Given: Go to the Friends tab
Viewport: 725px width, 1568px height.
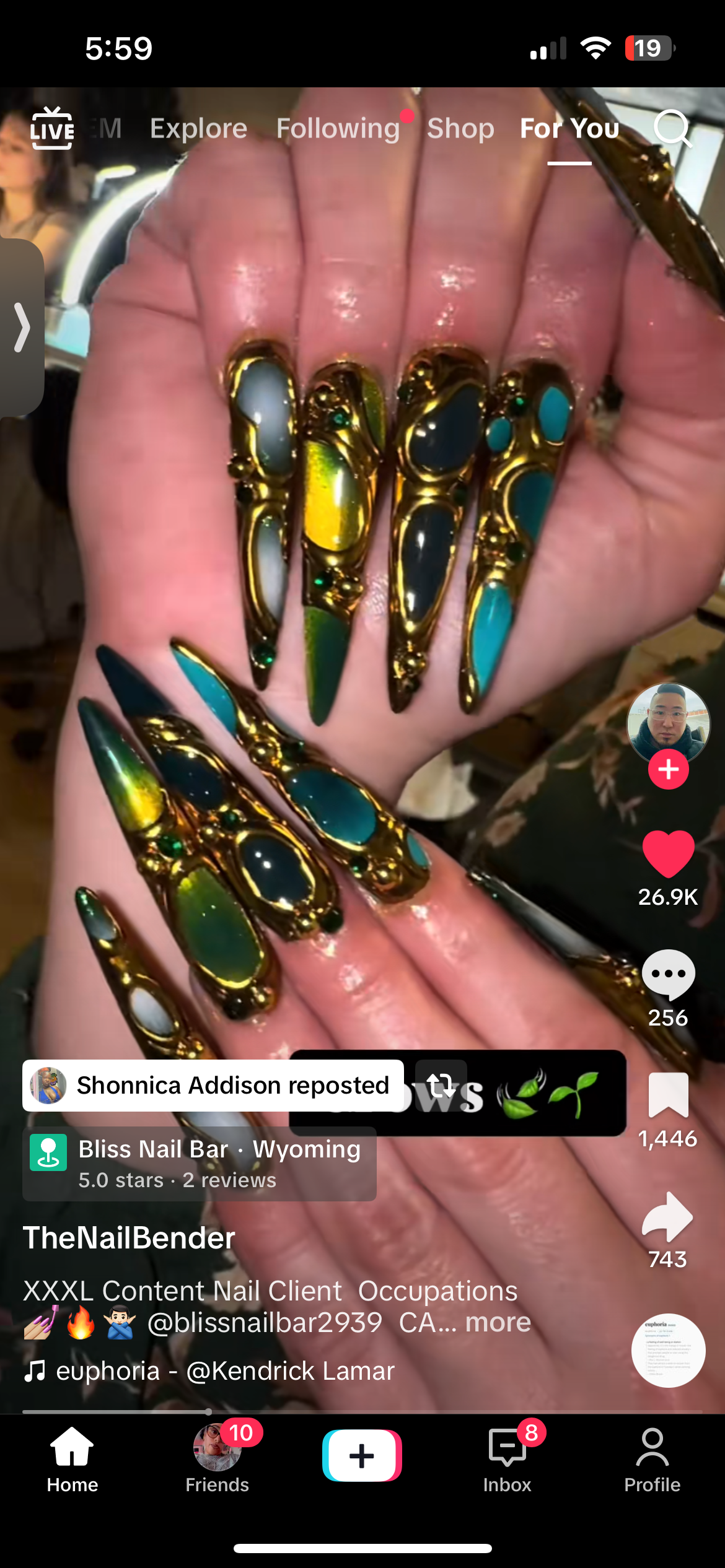Looking at the screenshot, I should coord(217,1458).
